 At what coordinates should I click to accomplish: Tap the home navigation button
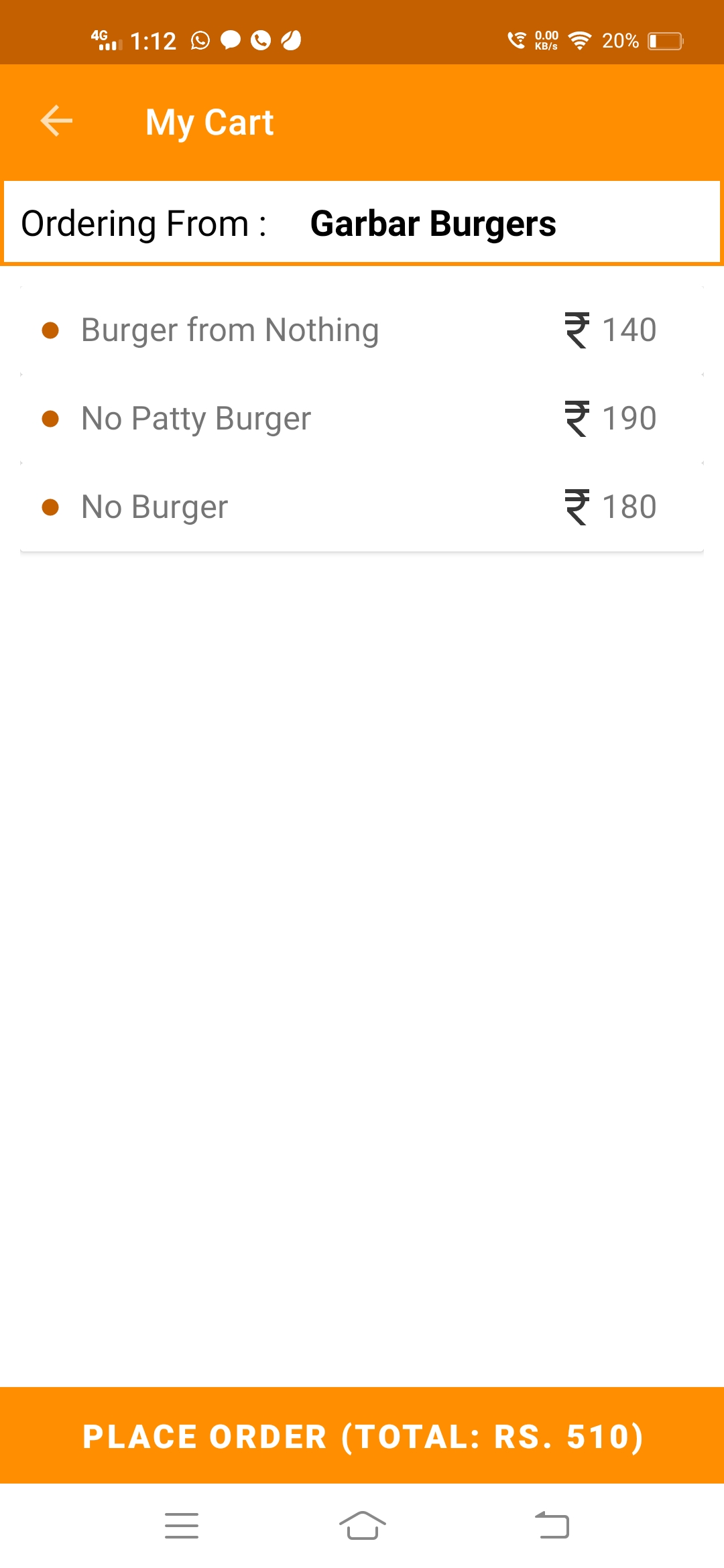(362, 1524)
